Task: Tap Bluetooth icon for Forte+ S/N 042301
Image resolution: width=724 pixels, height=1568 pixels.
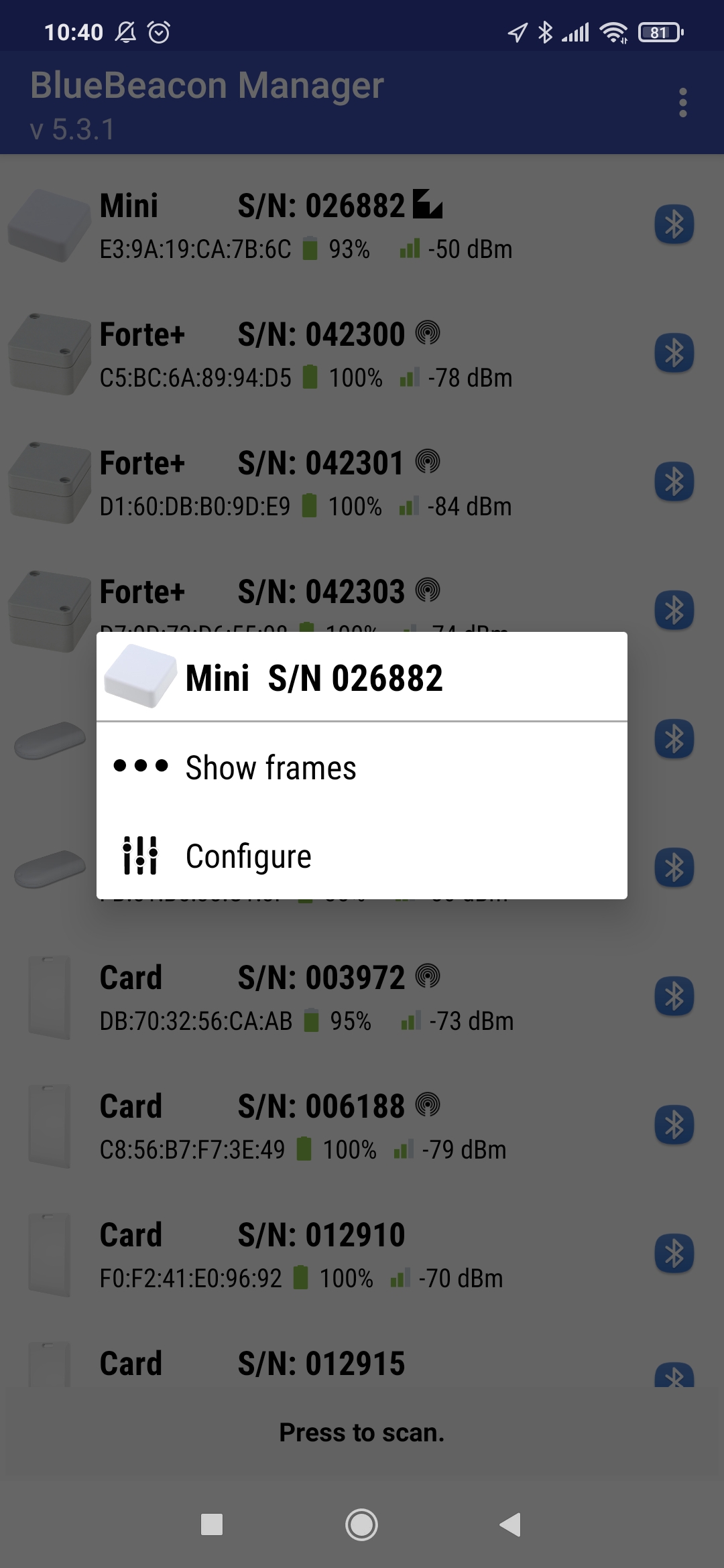Action: [x=674, y=482]
